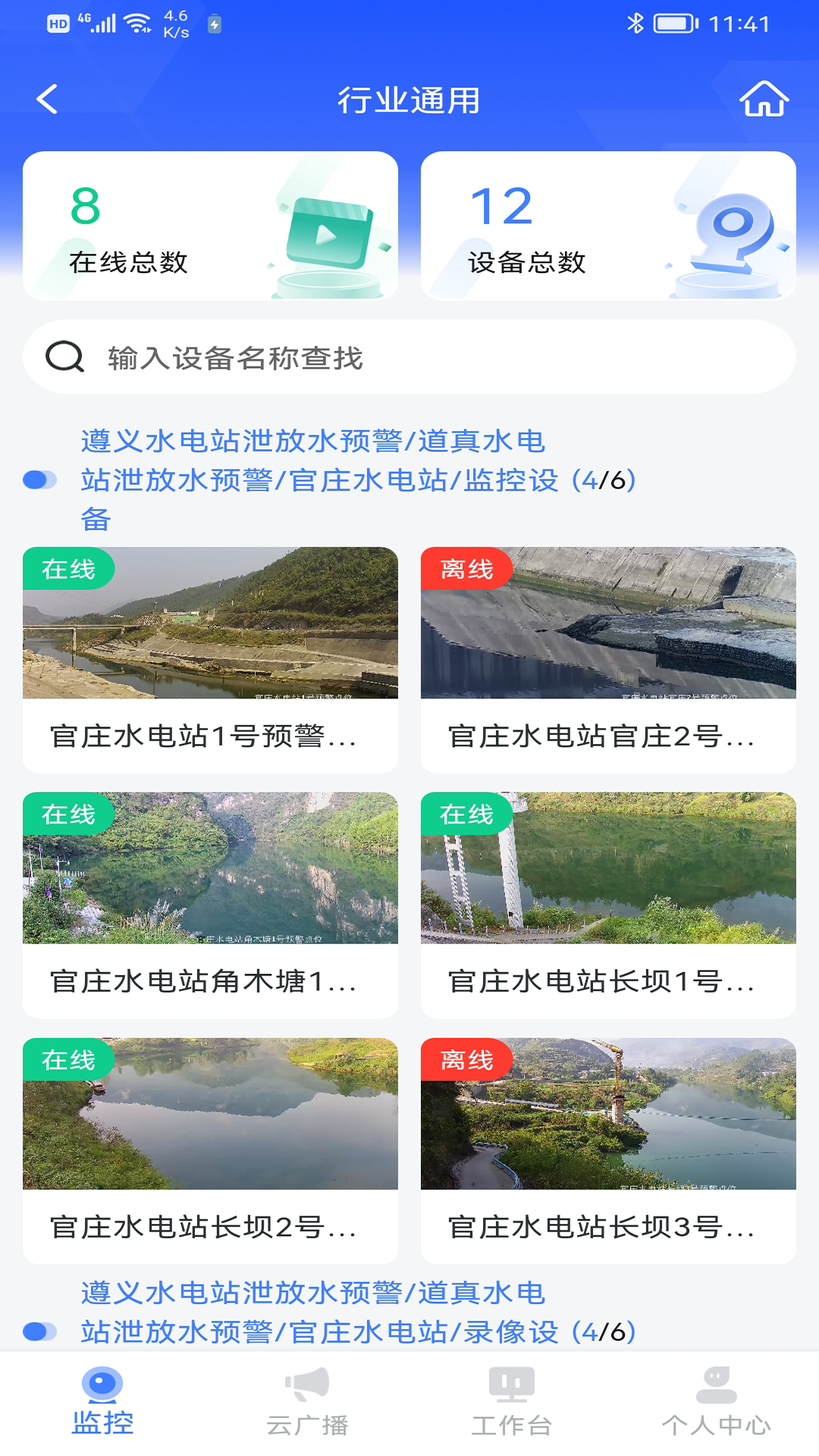Click the magnifier icon in search bar
Image resolution: width=819 pixels, height=1456 pixels.
(x=65, y=357)
